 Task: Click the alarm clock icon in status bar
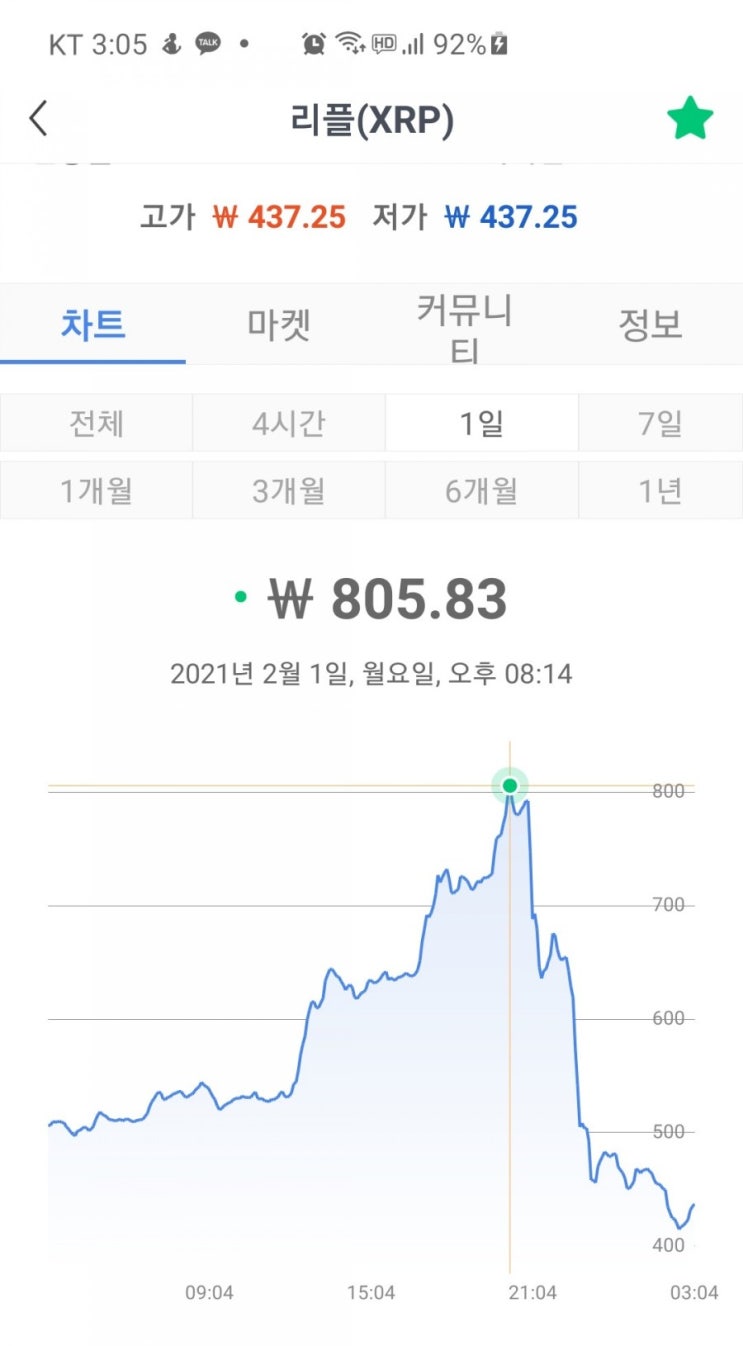coord(312,43)
